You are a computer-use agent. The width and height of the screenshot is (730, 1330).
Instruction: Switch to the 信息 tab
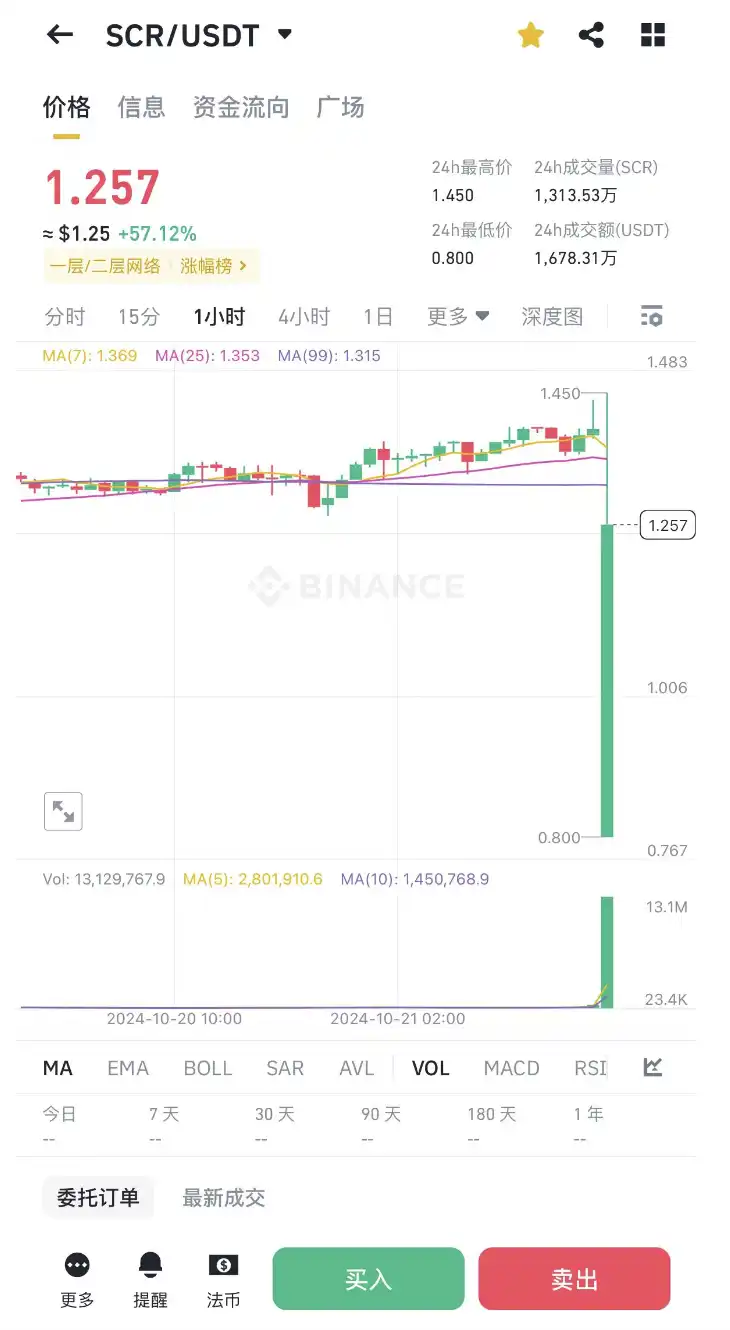click(x=141, y=107)
